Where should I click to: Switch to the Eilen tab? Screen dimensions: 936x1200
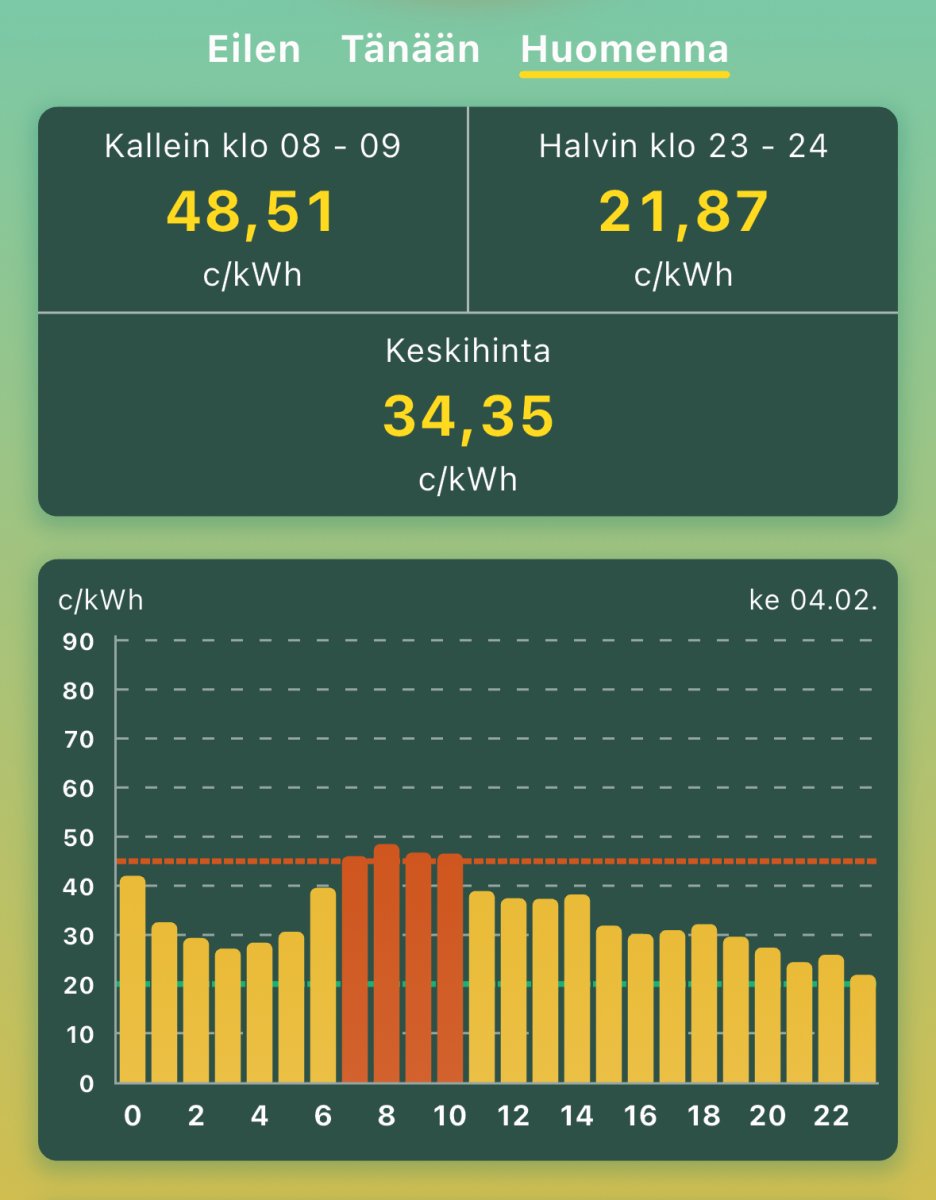point(254,49)
